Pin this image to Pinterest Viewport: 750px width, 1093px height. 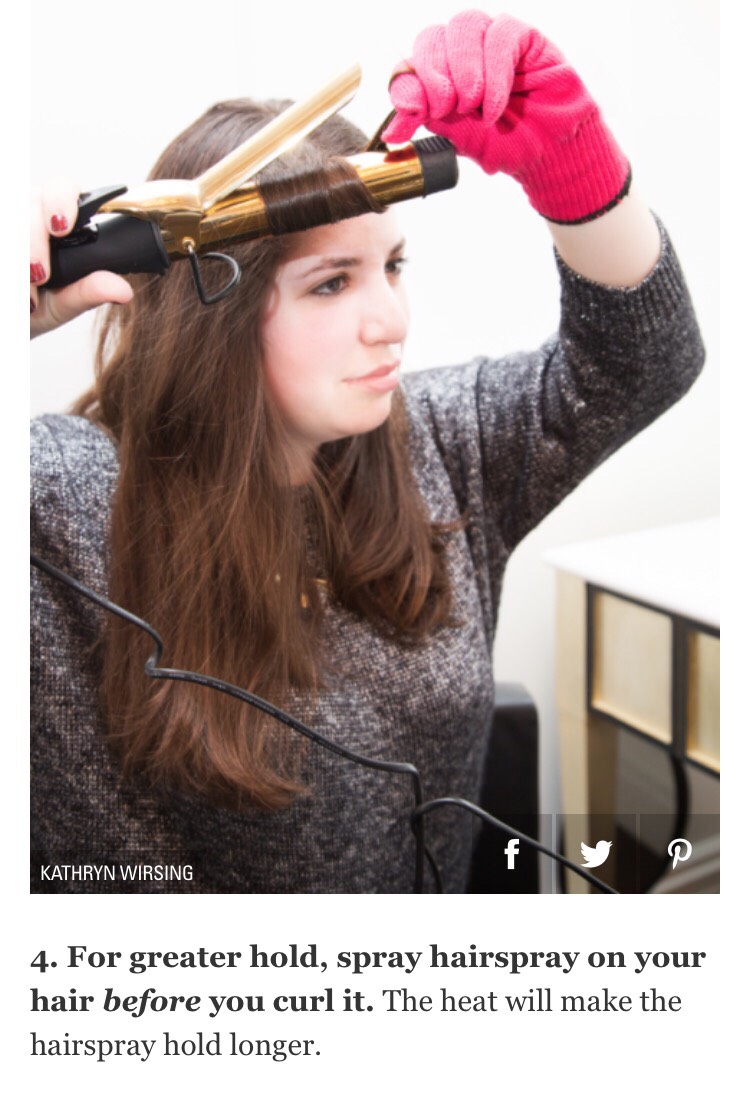click(679, 854)
